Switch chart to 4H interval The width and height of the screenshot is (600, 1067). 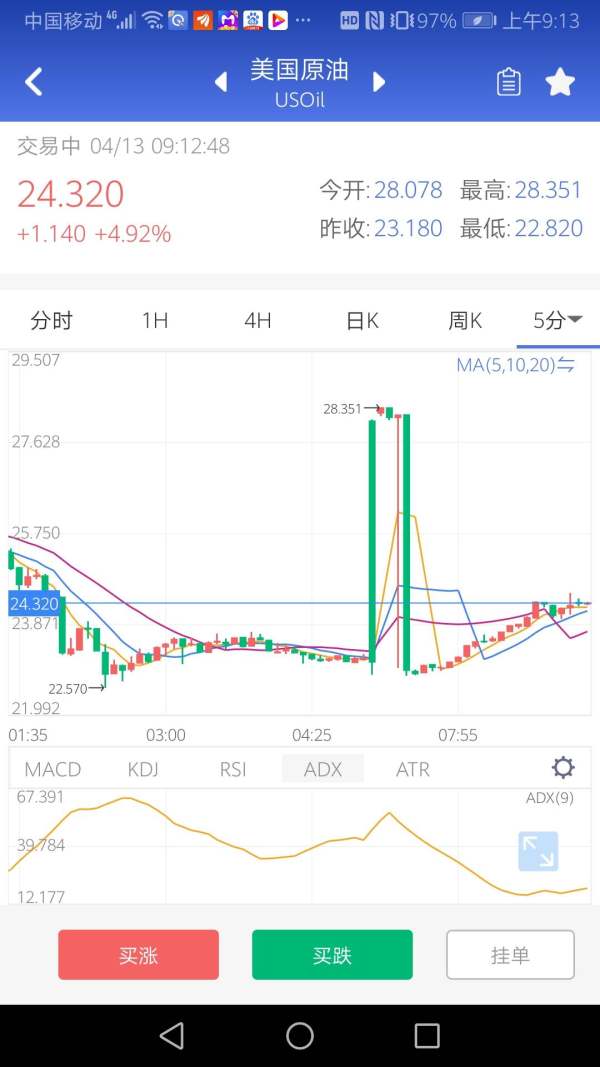[x=258, y=321]
